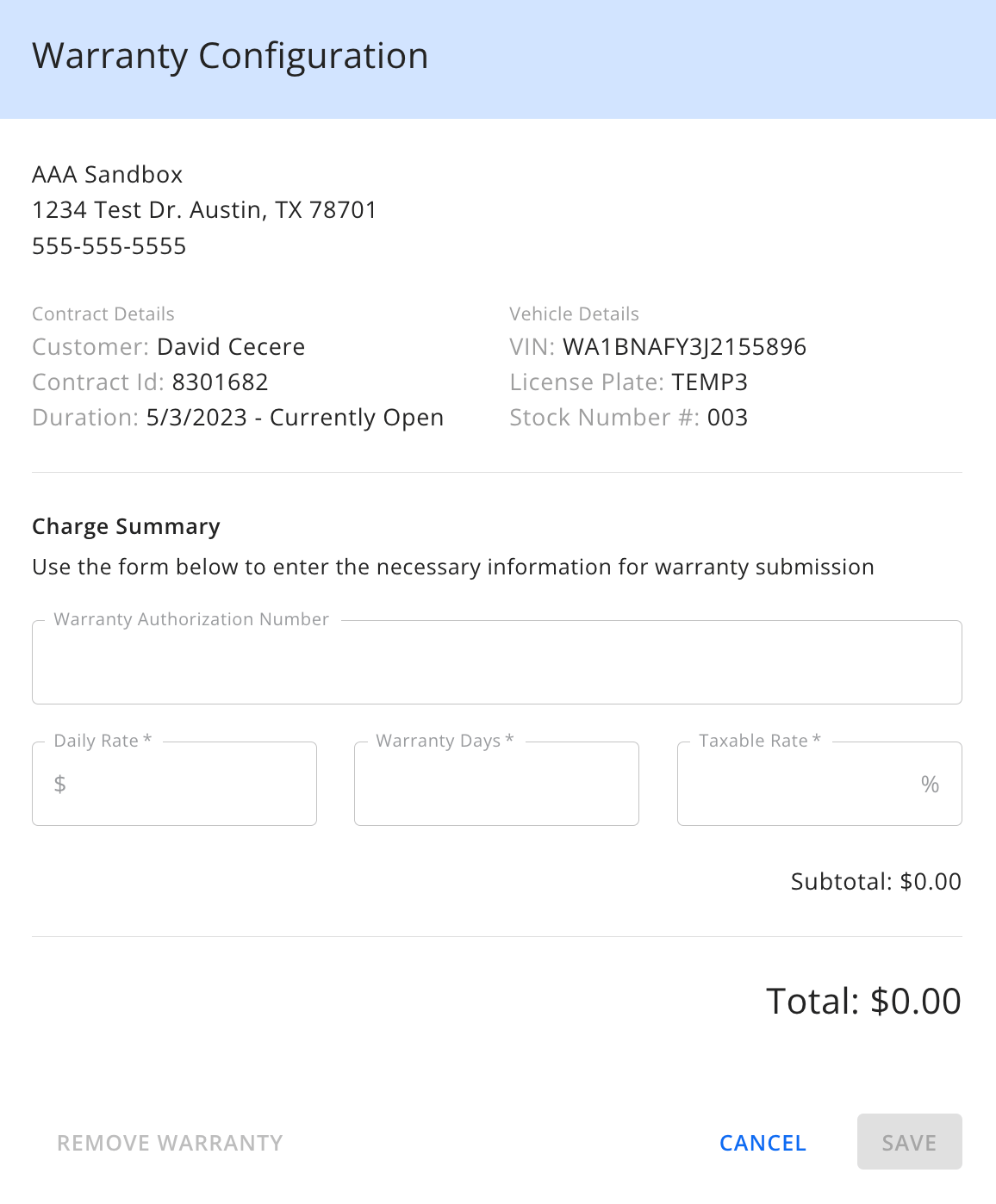Click the Warranty Authorization Number field

point(496,662)
